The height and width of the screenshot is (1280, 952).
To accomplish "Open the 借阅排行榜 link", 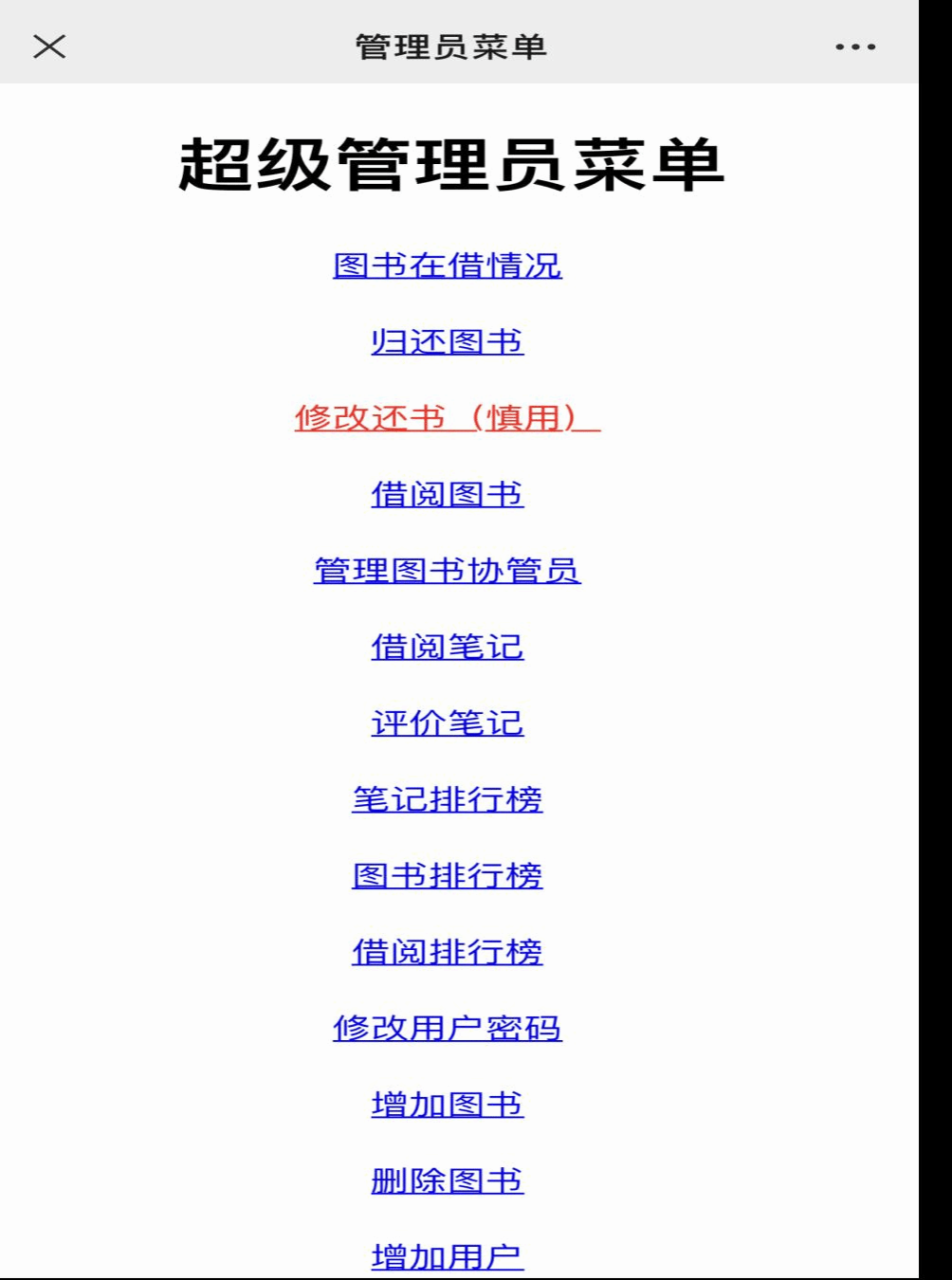I will pyautogui.click(x=447, y=952).
